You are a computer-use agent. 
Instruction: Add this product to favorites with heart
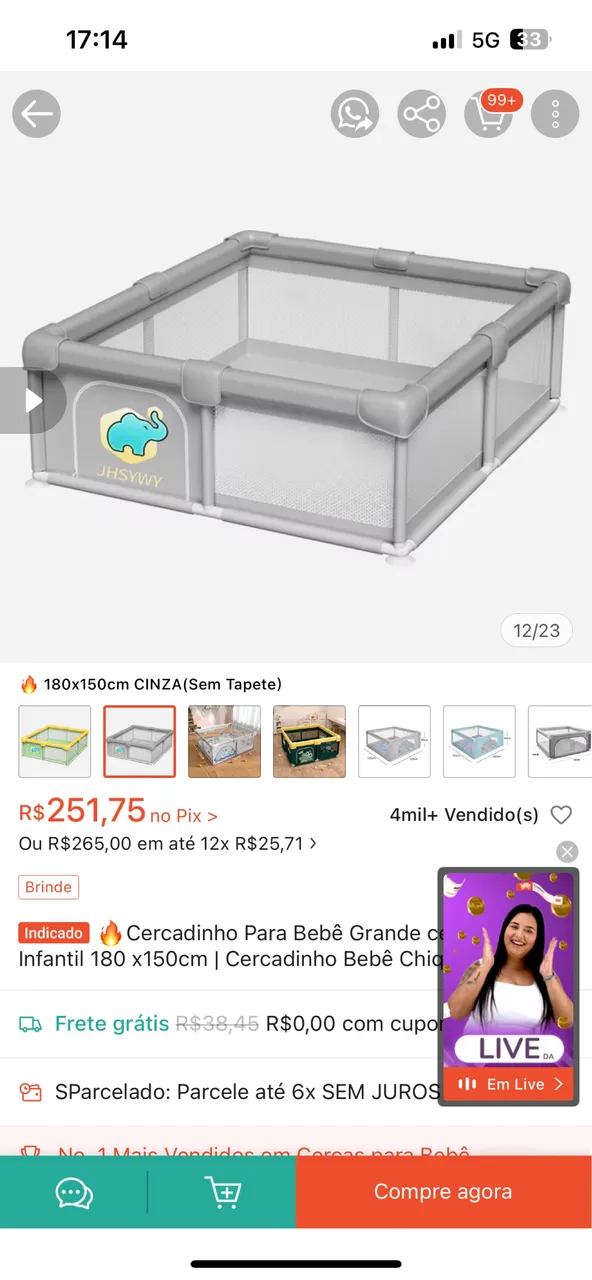point(562,814)
